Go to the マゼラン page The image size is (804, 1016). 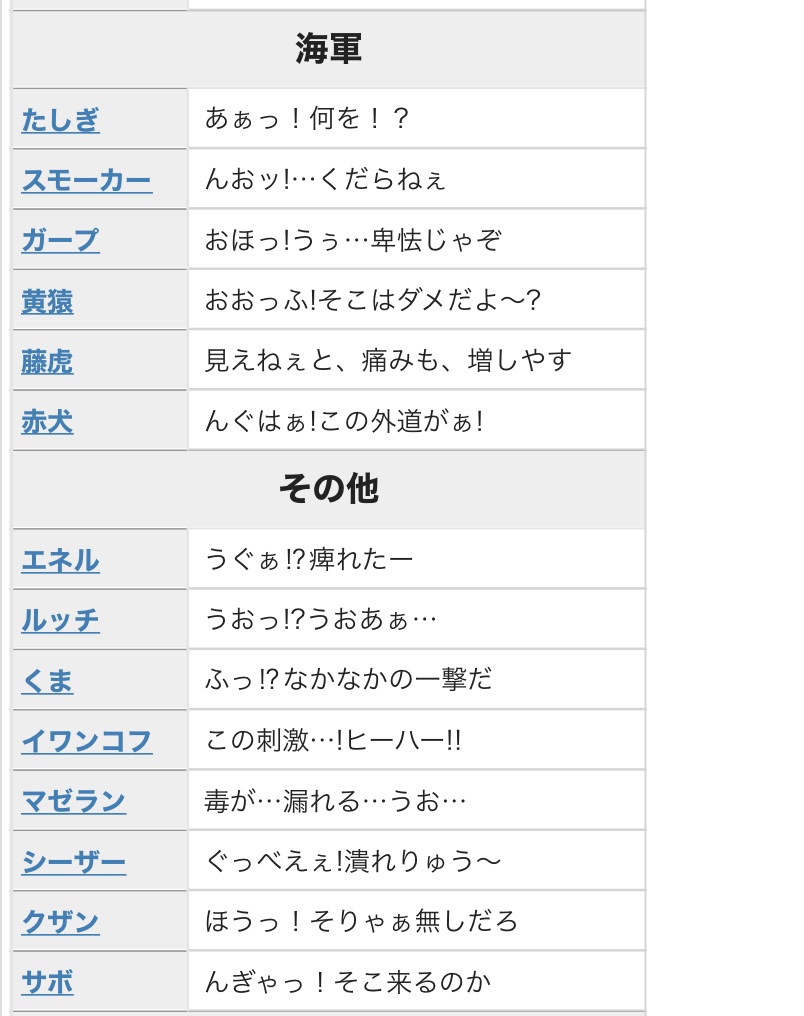73,801
